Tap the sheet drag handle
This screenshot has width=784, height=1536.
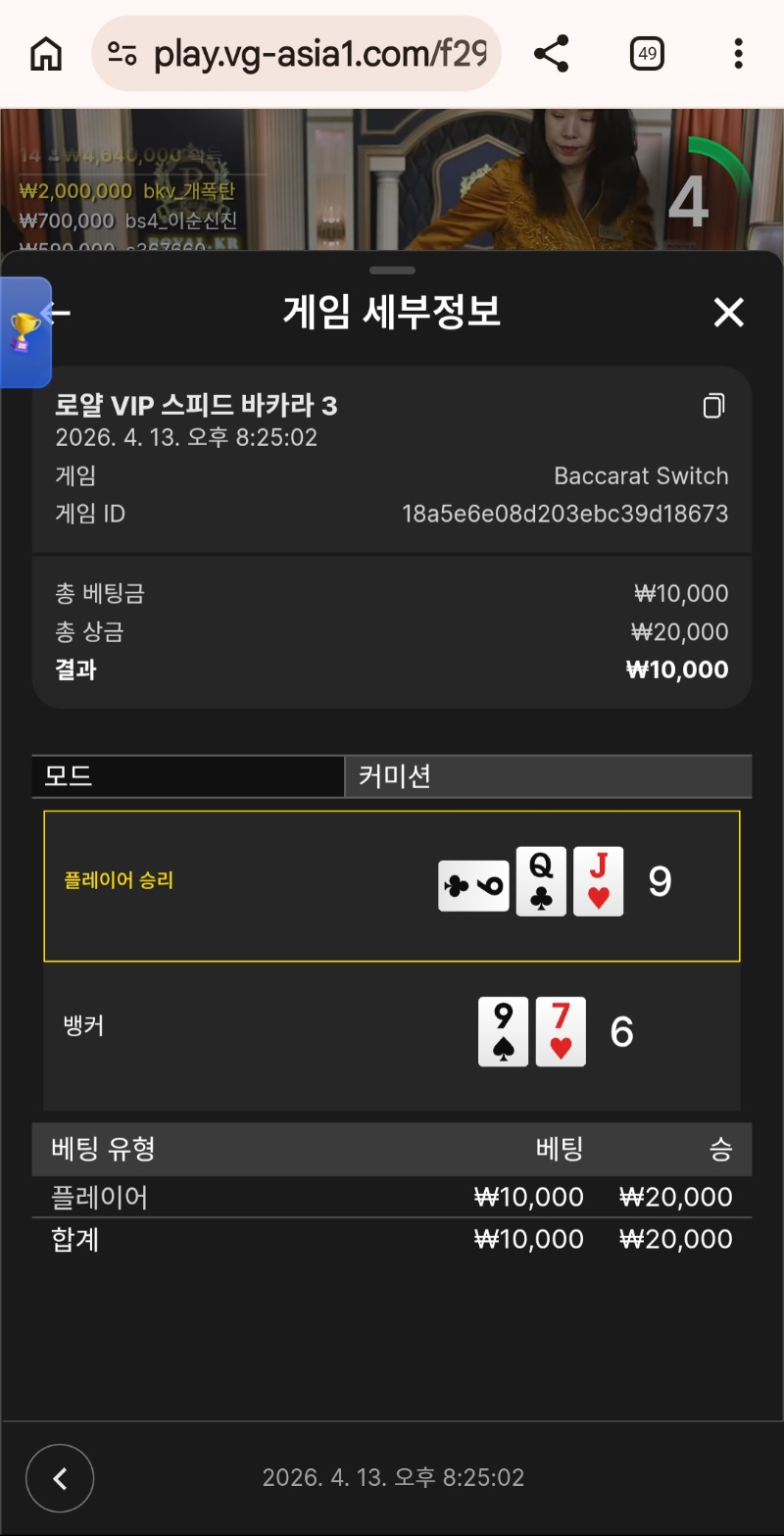coord(393,271)
